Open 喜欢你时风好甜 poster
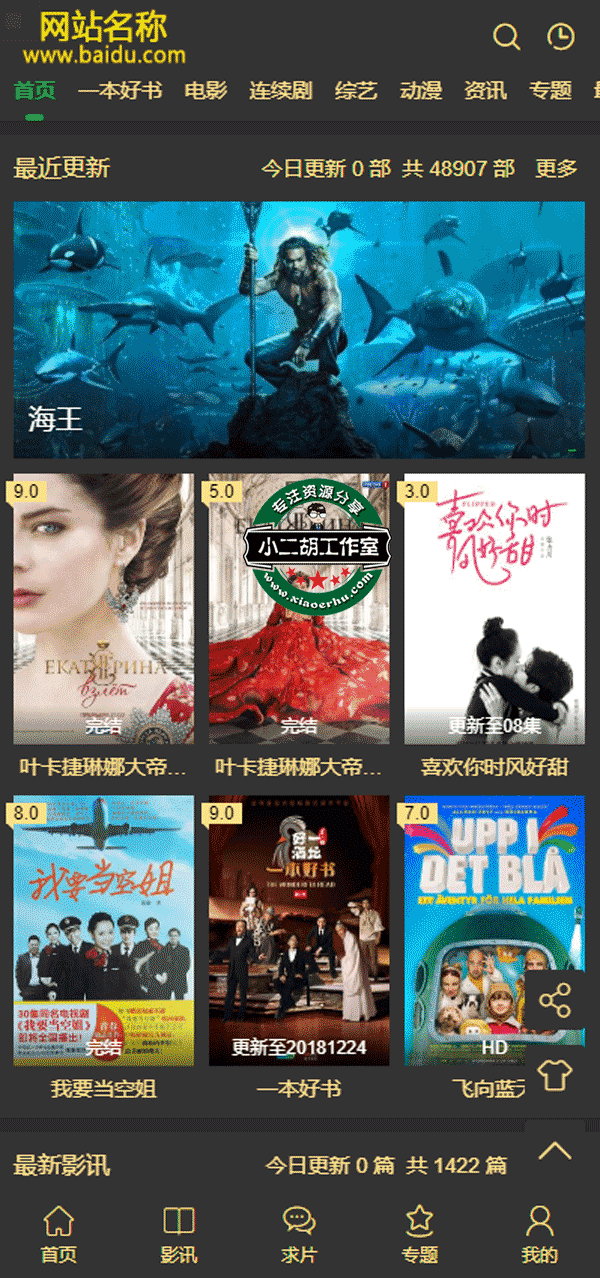 [494, 608]
